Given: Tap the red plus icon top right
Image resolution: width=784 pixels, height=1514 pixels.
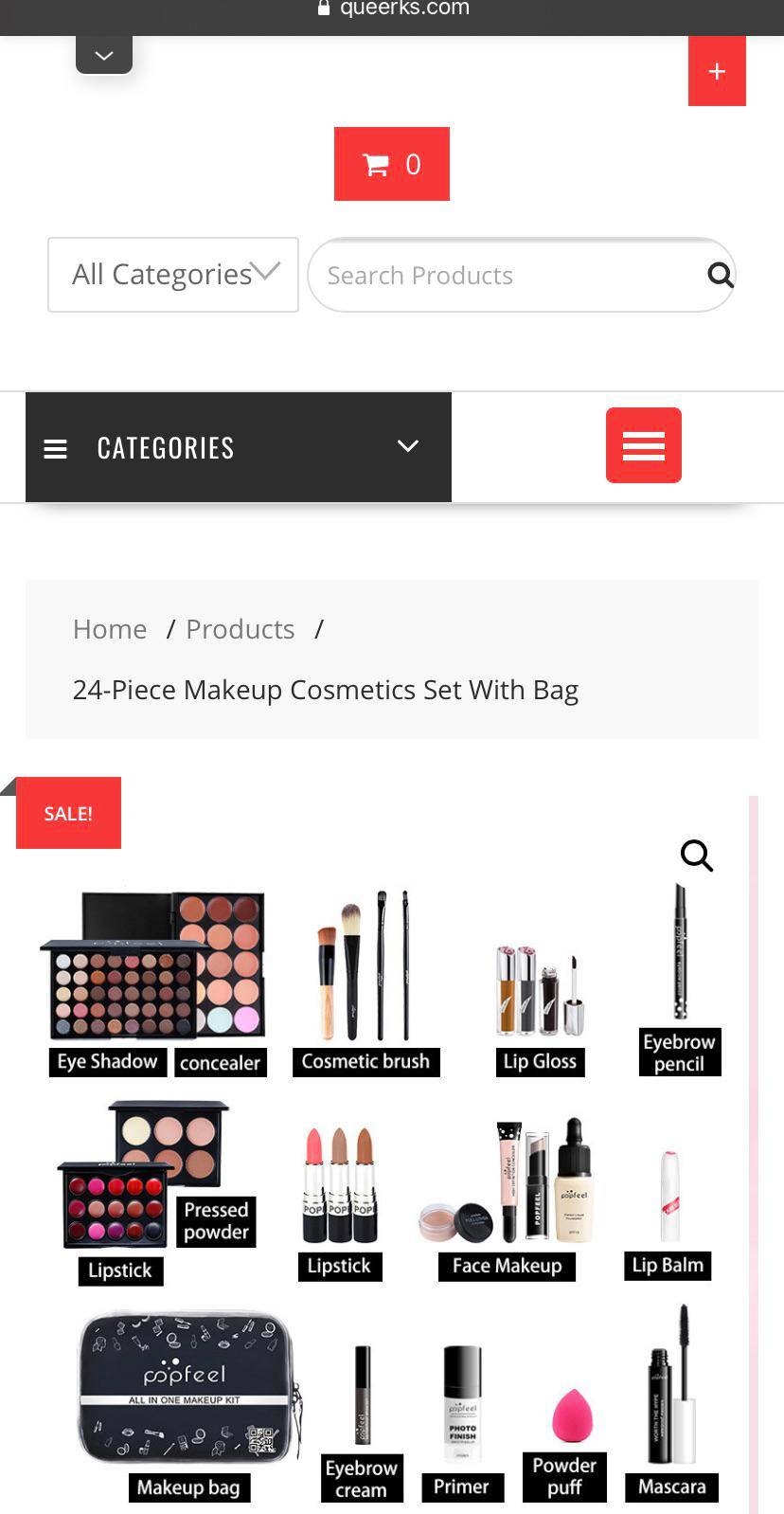Looking at the screenshot, I should (716, 70).
